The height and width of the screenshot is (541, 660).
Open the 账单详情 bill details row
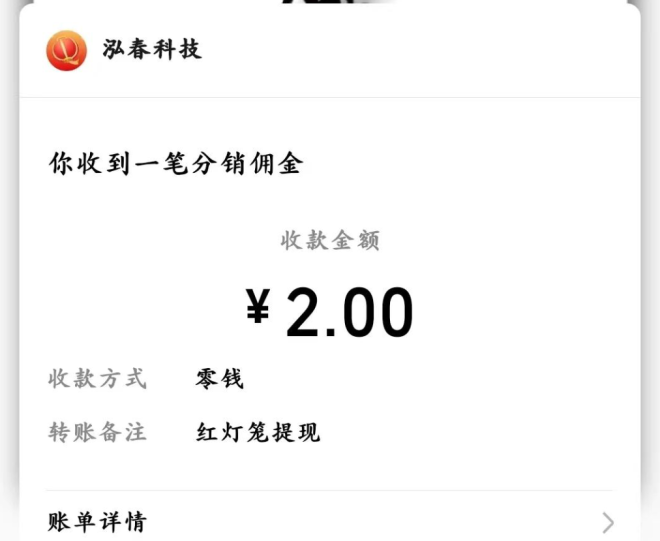coord(330,521)
